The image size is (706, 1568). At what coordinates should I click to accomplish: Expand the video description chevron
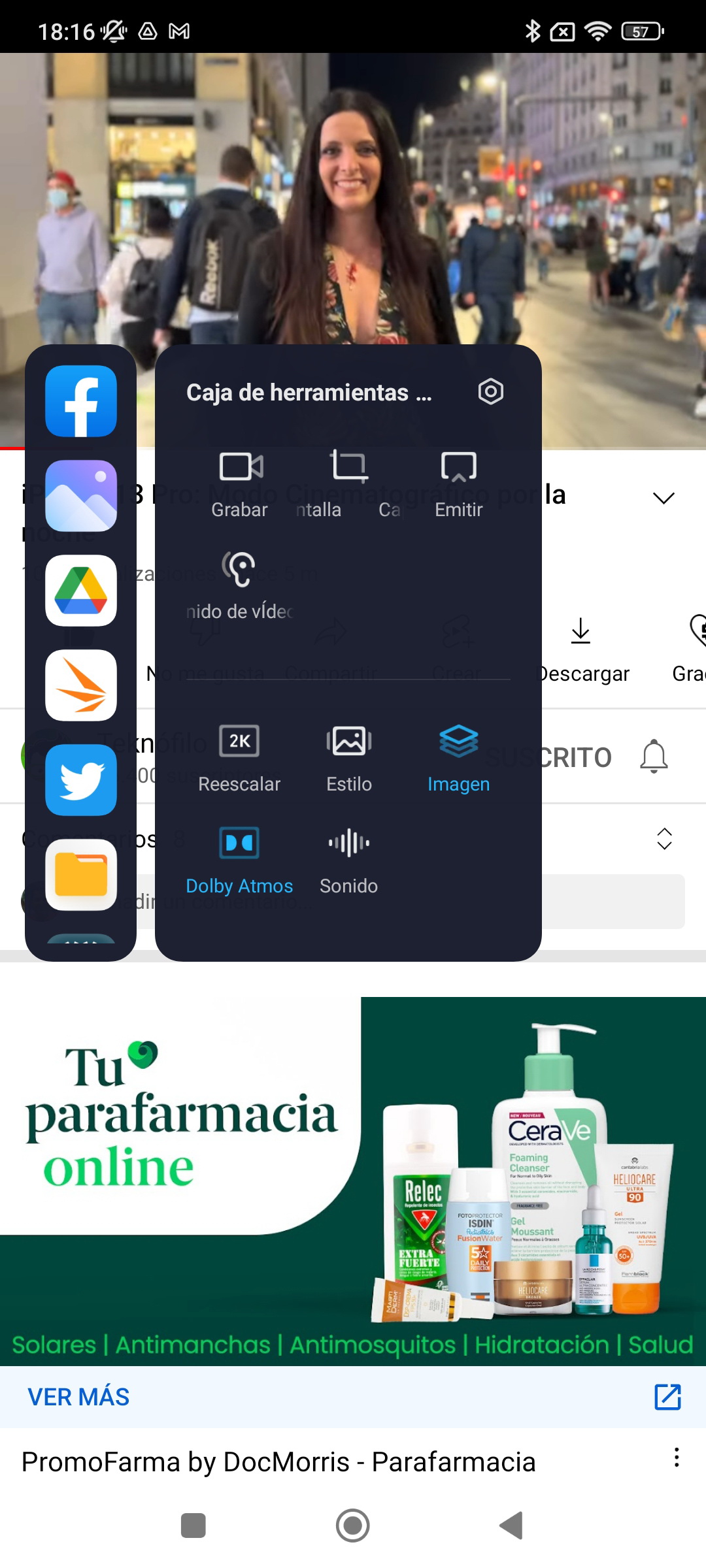[x=664, y=498]
